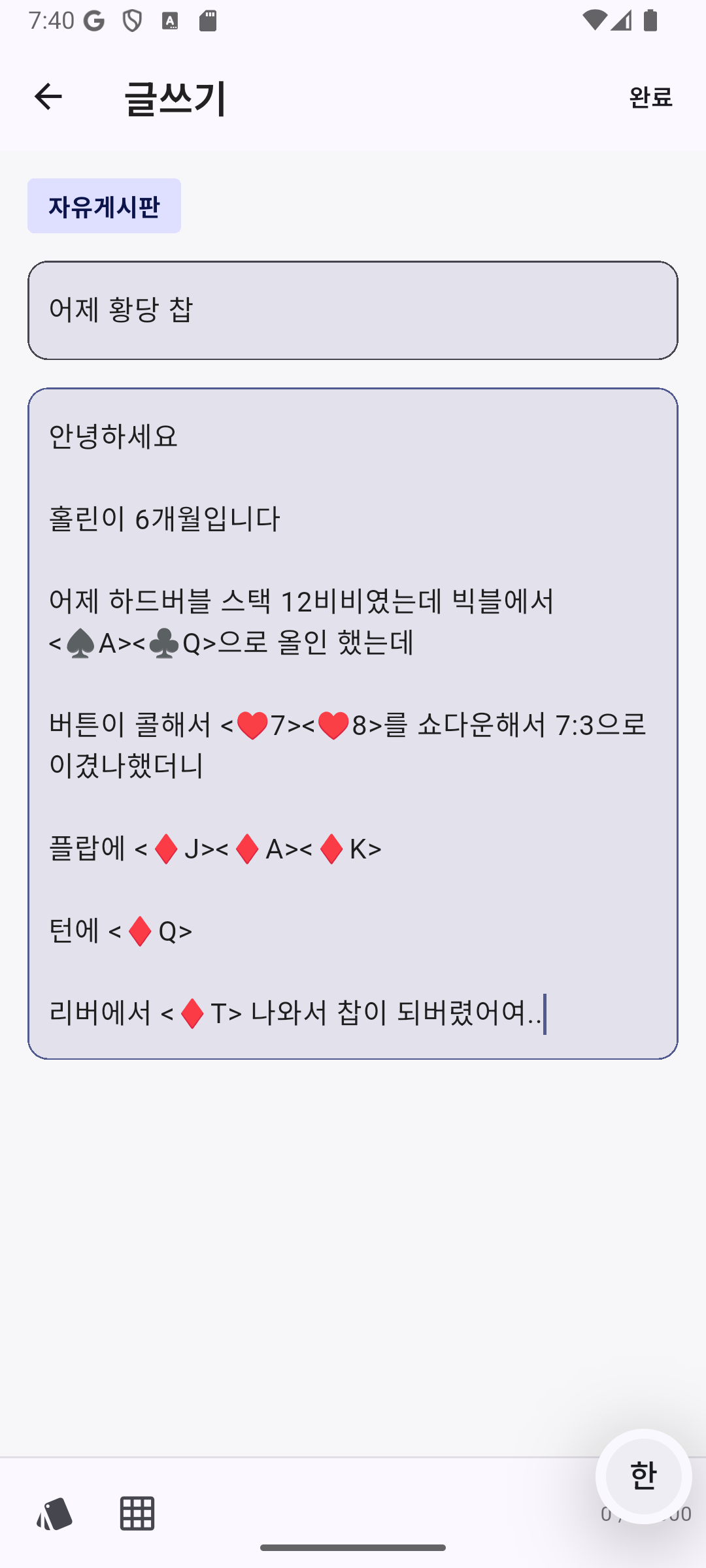706x1568 pixels.
Task: Navigate back using the arrow icon
Action: (x=46, y=98)
